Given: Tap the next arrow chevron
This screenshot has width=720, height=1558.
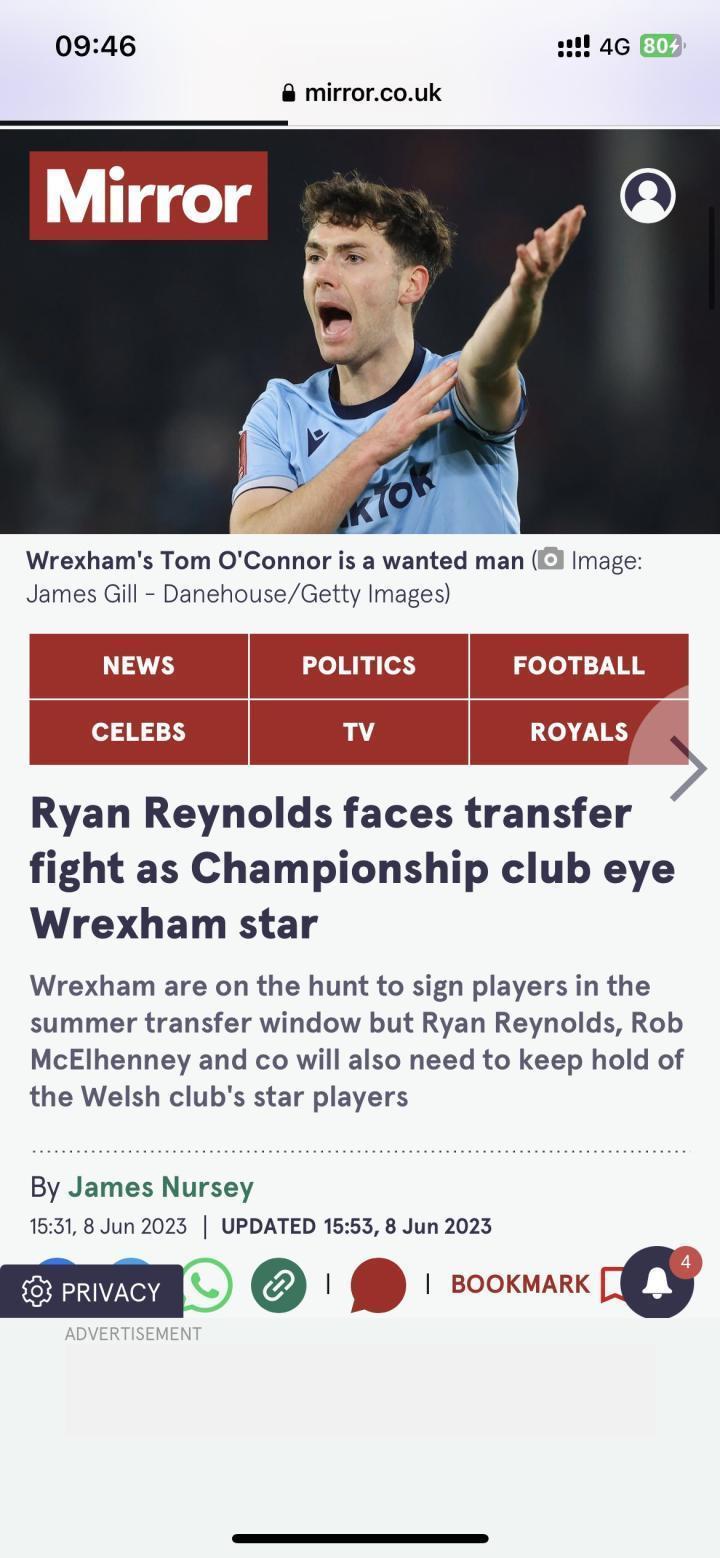Looking at the screenshot, I should (688, 768).
